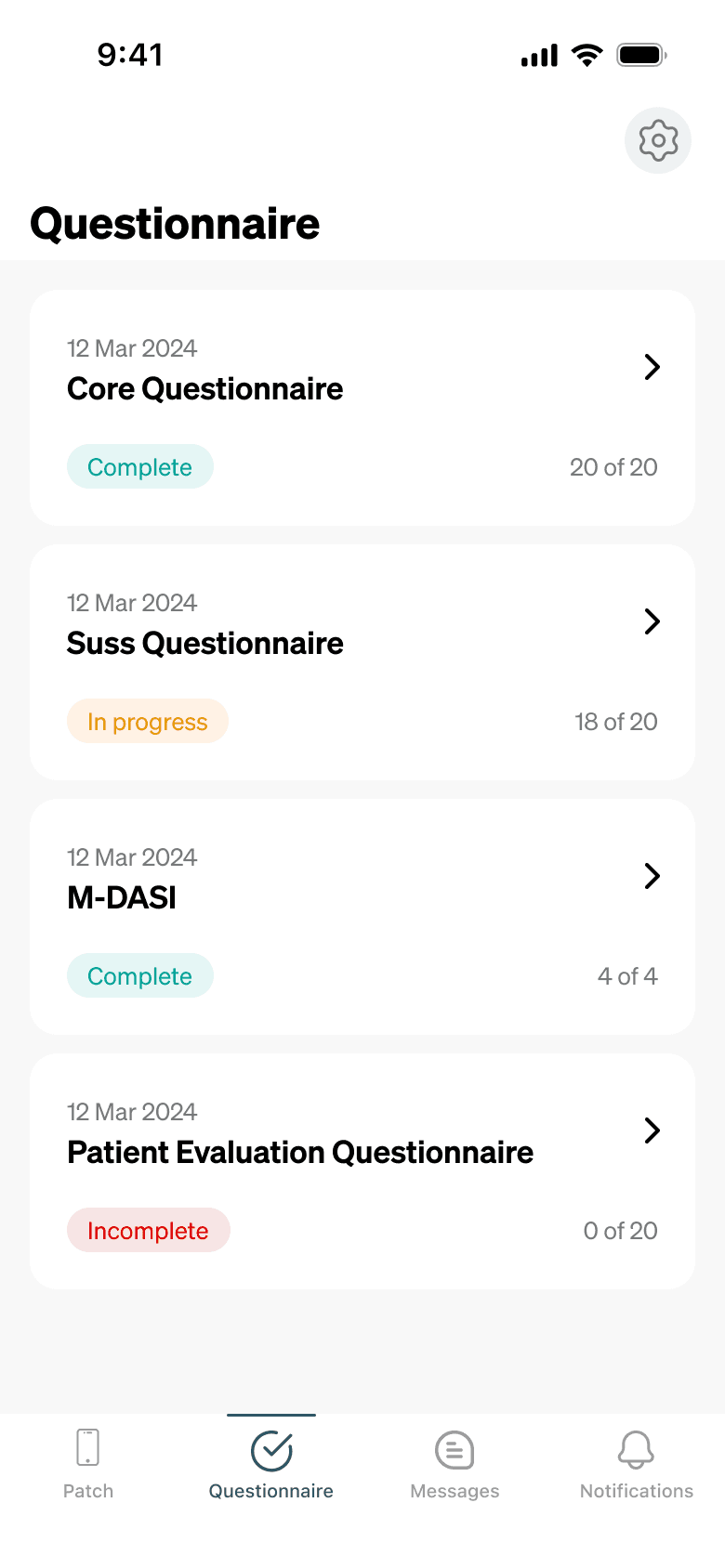Viewport: 725px width, 1568px height.
Task: Open the Core Questionnaire card
Action: point(362,408)
